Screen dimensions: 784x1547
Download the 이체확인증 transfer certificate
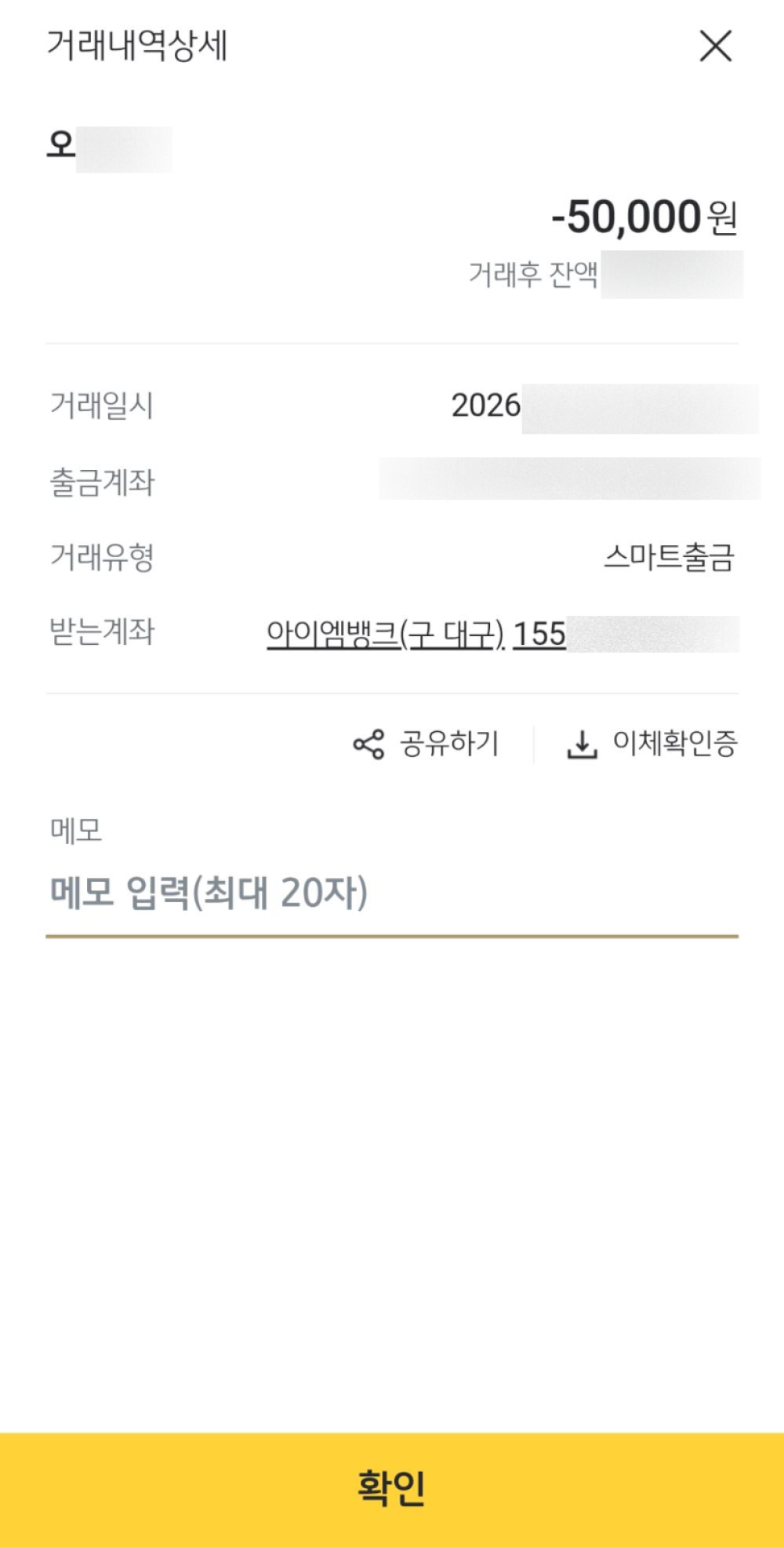coord(652,744)
